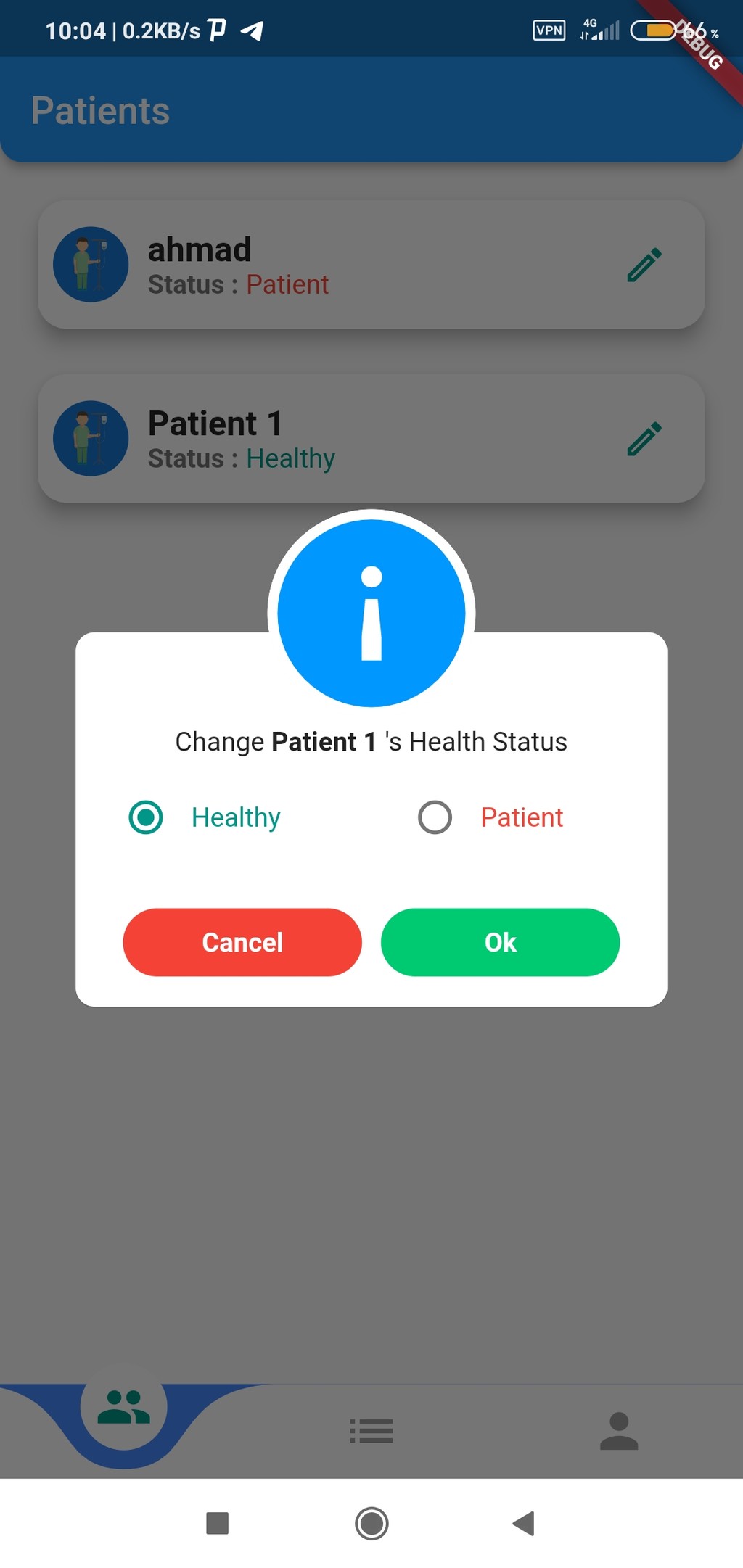Choose the Patient radio option

point(435,817)
